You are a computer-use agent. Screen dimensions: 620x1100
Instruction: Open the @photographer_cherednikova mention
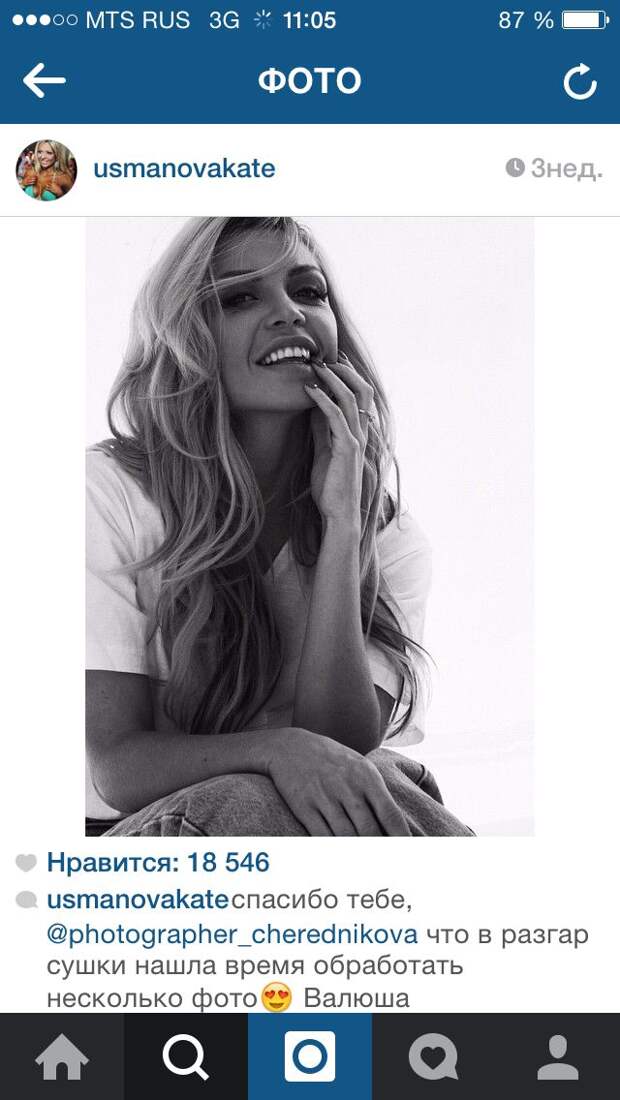pos(232,934)
